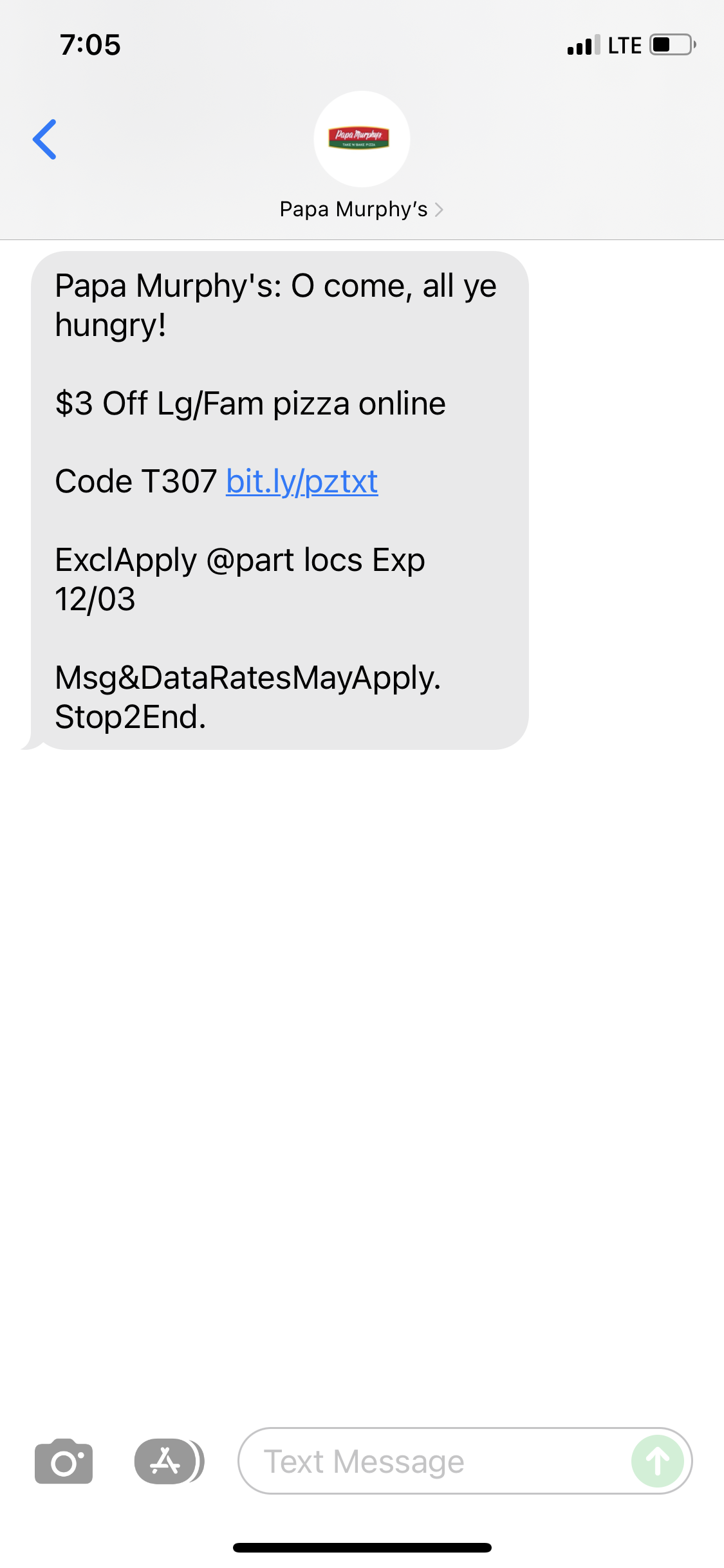The height and width of the screenshot is (1568, 724).
Task: Tap the 7:05 clock in the status bar
Action: tap(89, 45)
